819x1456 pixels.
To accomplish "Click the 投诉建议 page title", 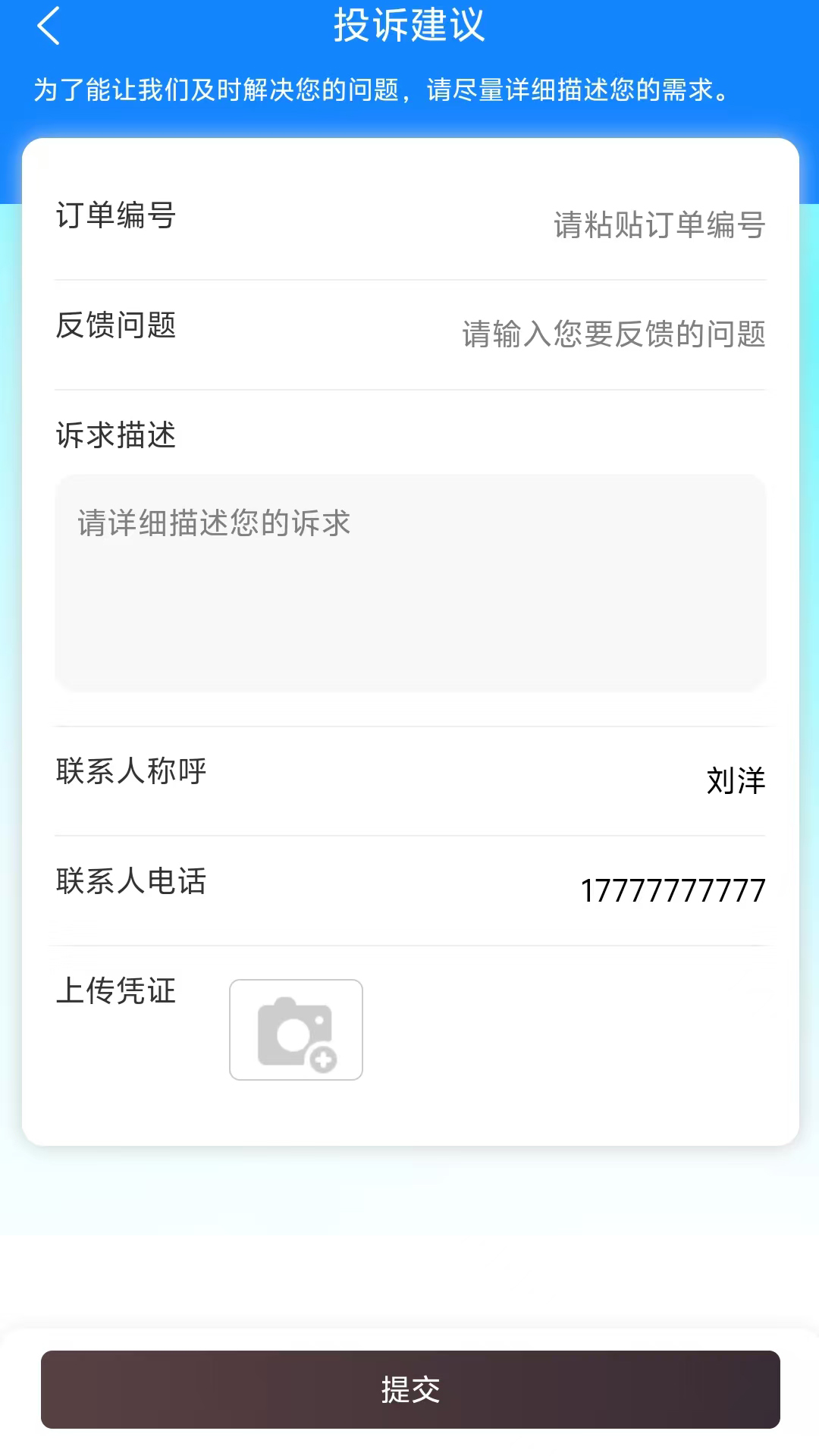I will coord(409,27).
